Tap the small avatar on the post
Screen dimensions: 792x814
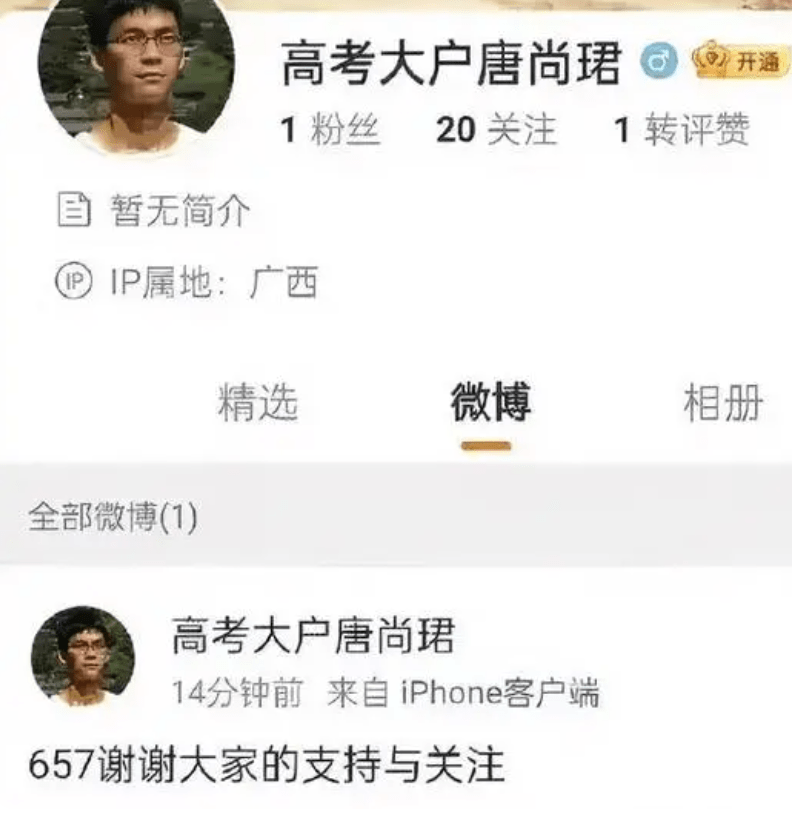point(82,656)
